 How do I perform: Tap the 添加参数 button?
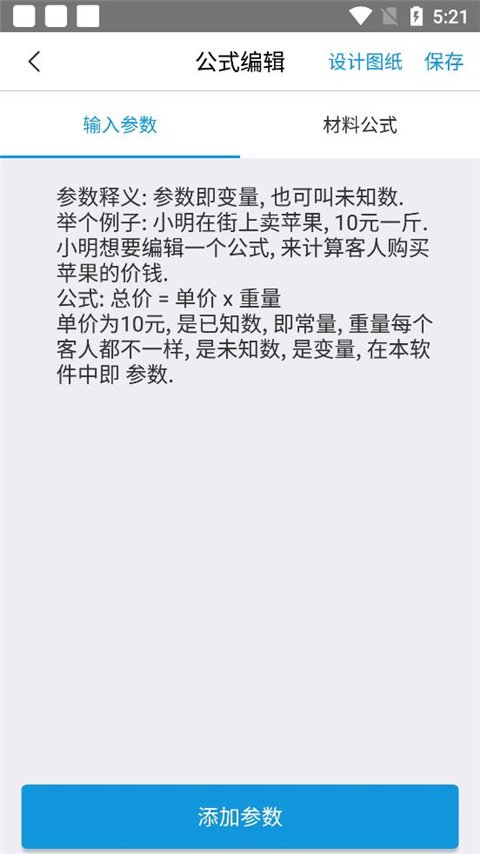click(x=240, y=816)
